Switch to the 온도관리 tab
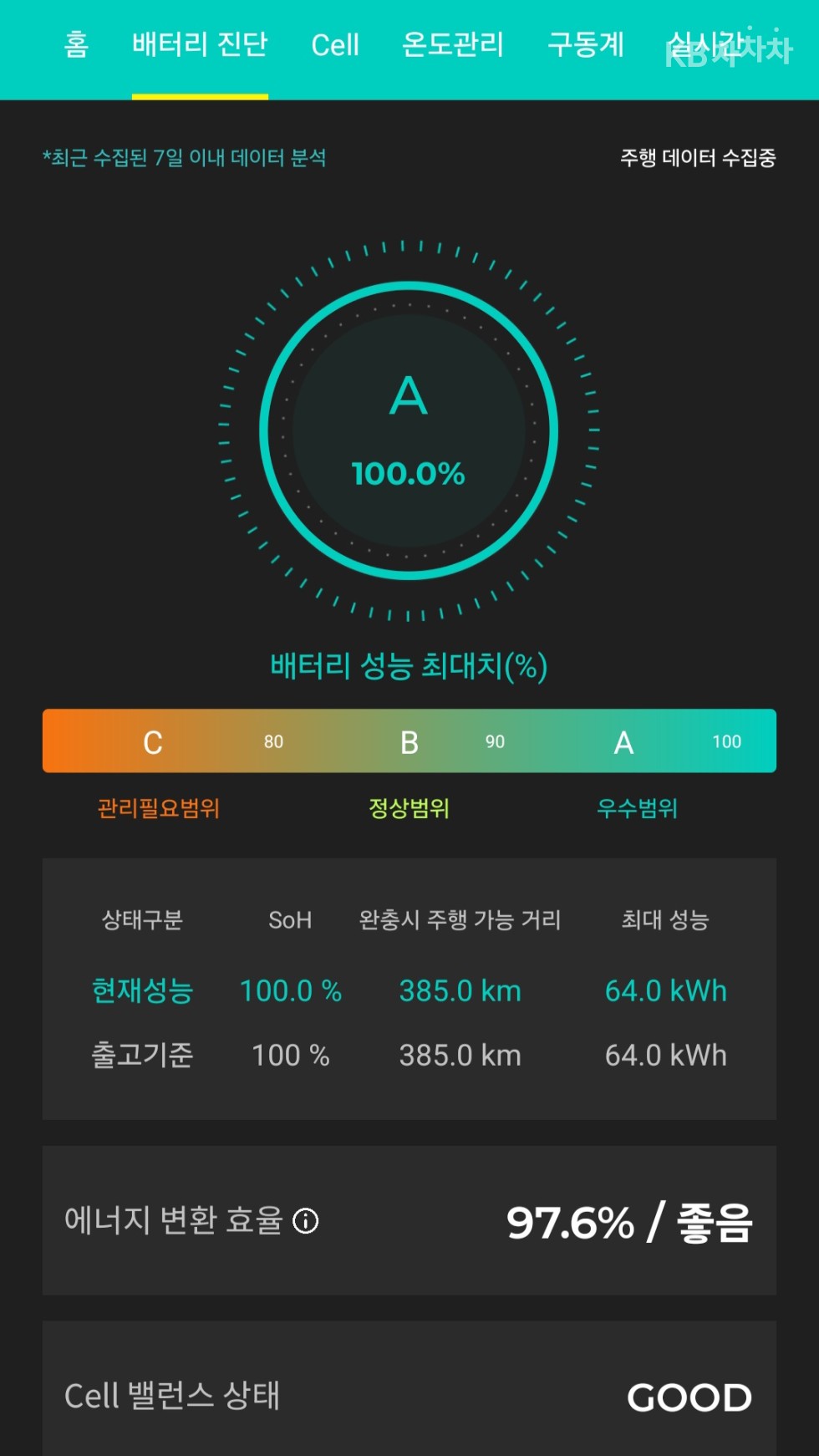 pos(453,44)
